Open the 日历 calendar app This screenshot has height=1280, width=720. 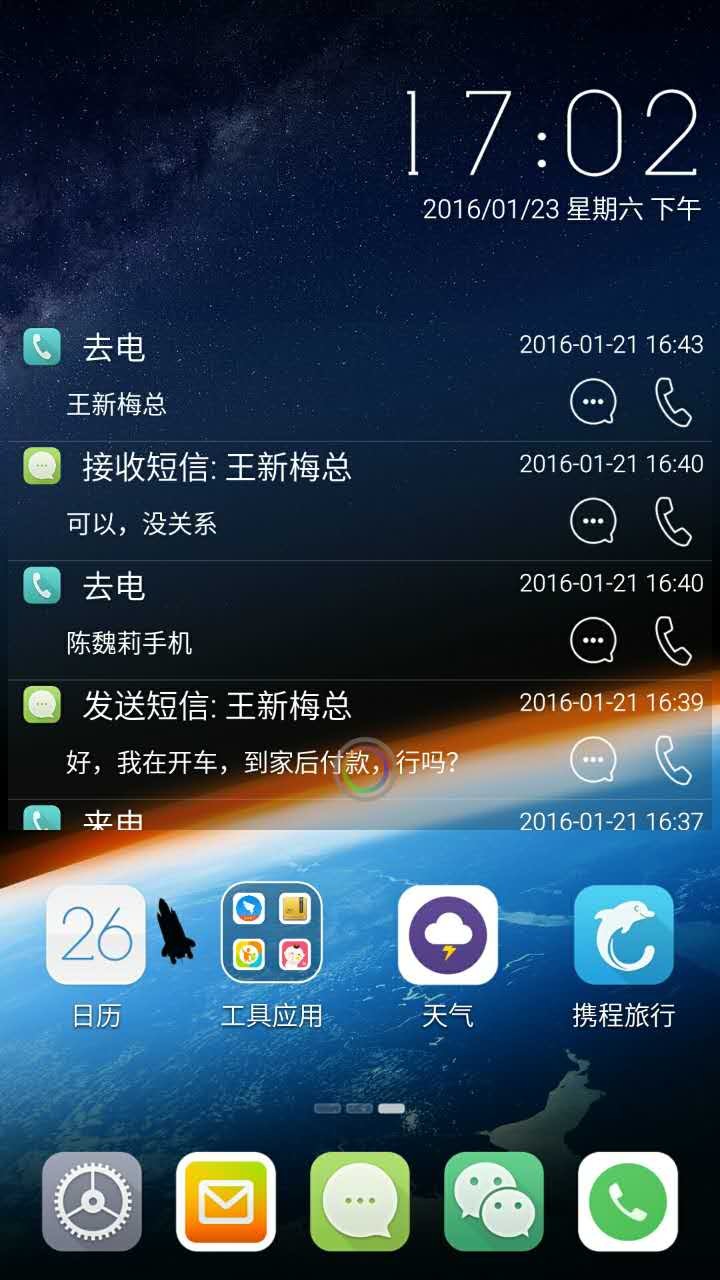[x=96, y=935]
